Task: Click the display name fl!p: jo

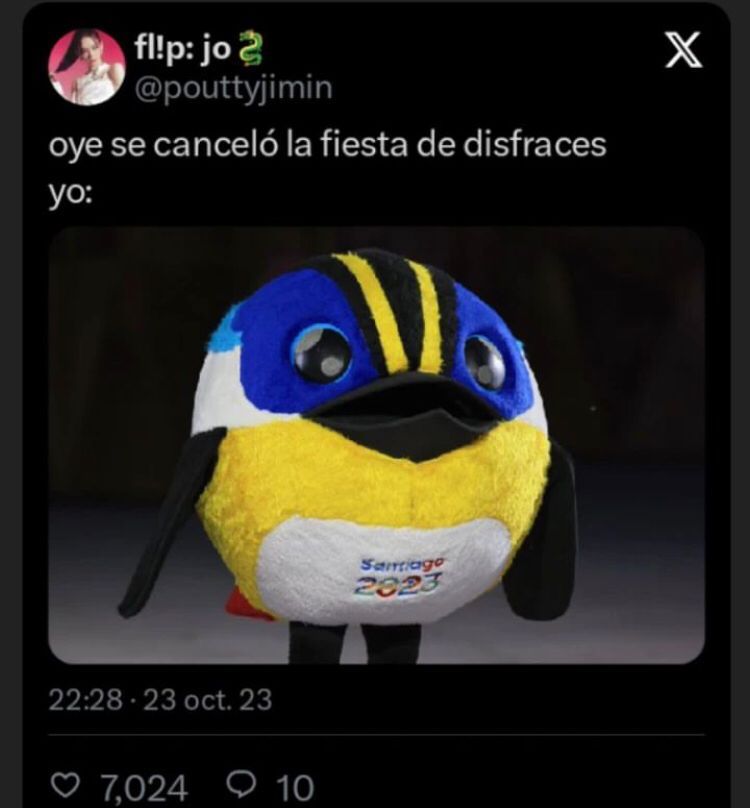Action: coord(178,46)
